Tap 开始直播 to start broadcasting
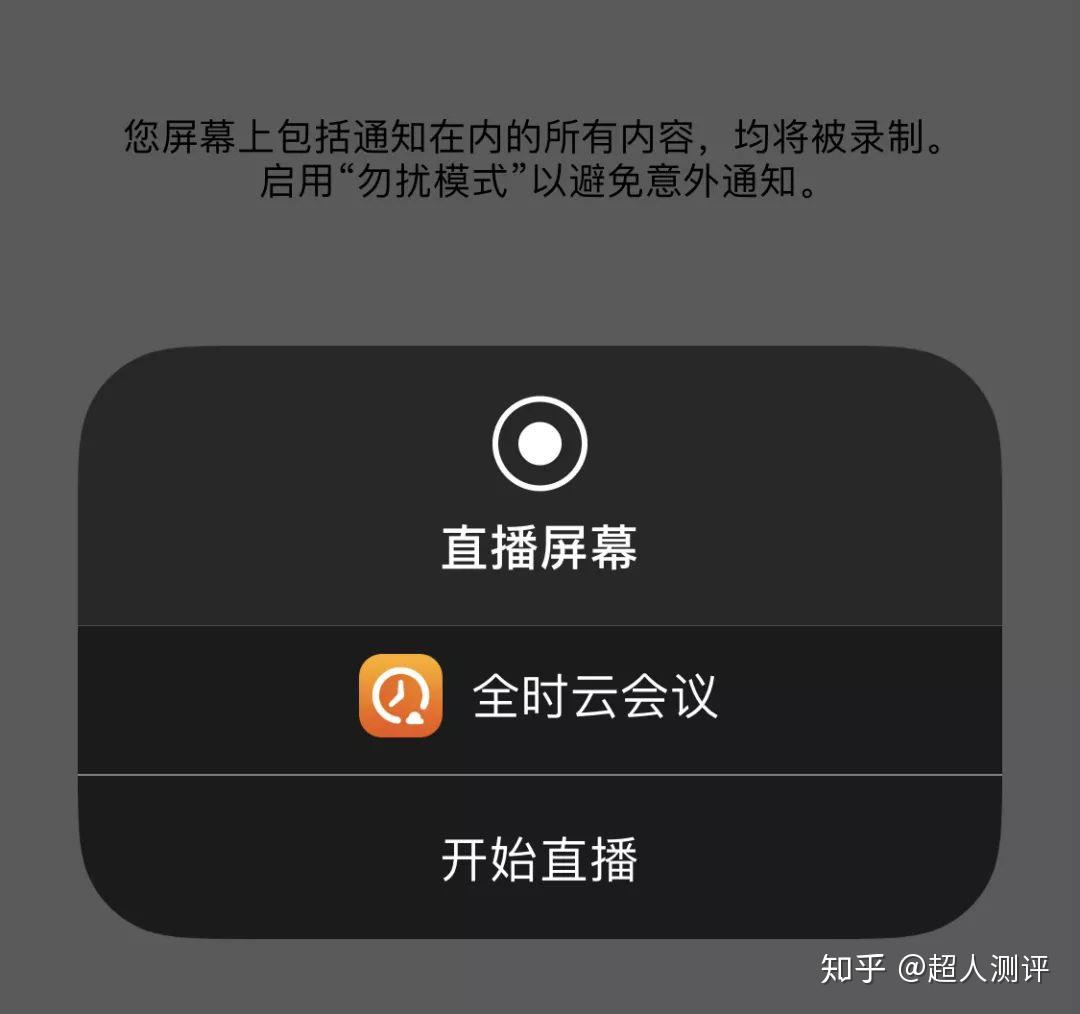Screen dimensions: 1080x1014 point(539,859)
